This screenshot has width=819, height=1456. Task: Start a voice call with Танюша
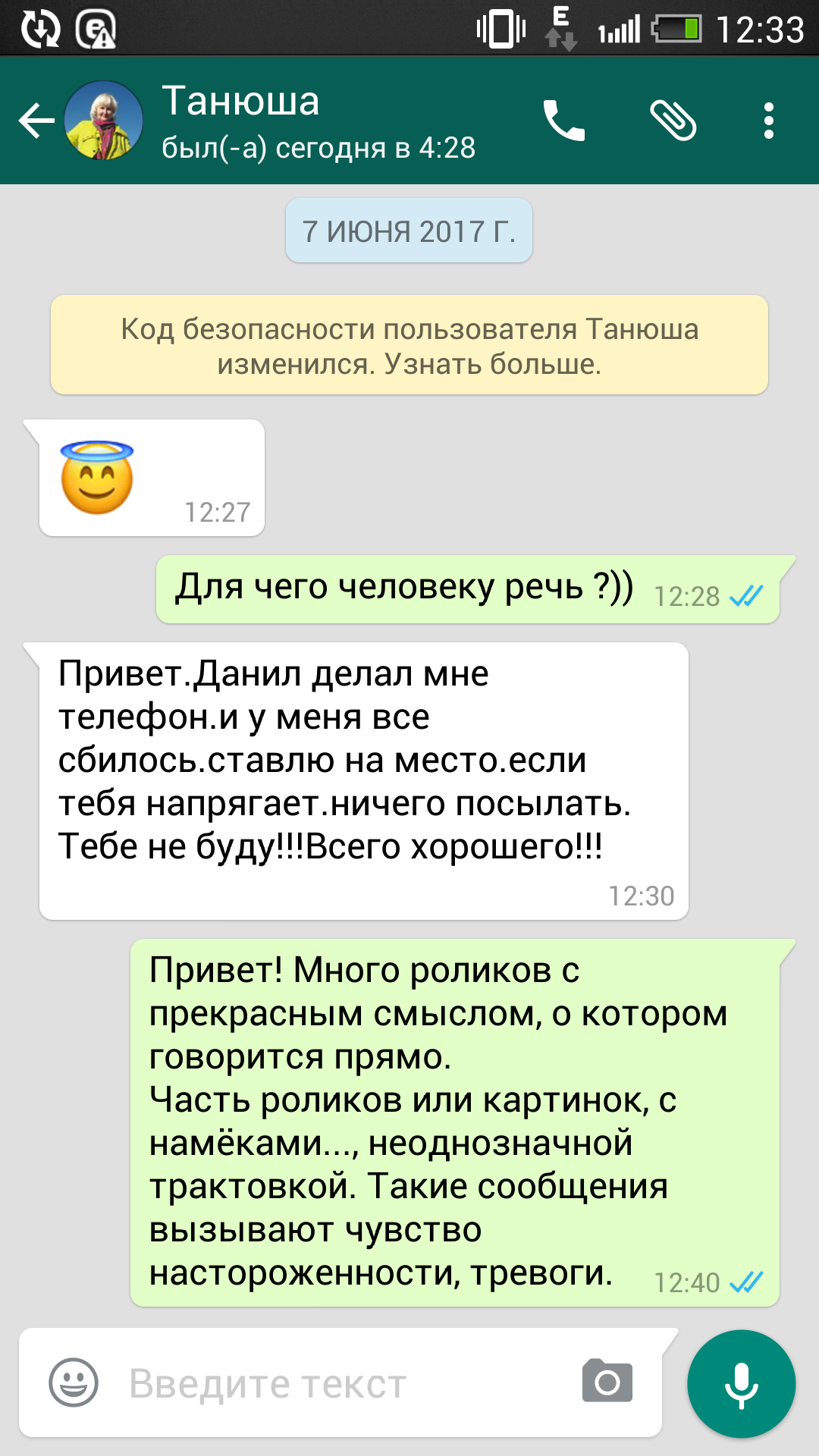(564, 121)
